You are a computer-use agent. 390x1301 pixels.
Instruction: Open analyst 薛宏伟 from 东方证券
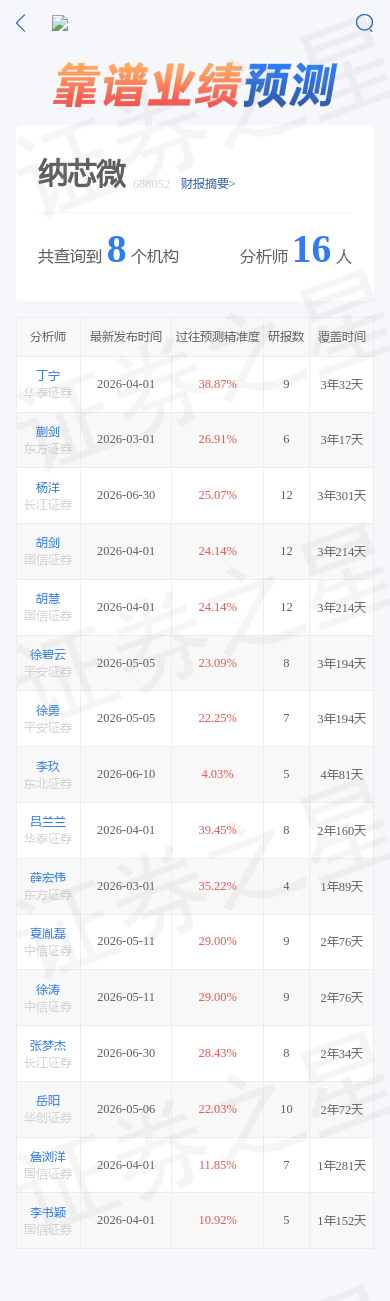pos(48,878)
